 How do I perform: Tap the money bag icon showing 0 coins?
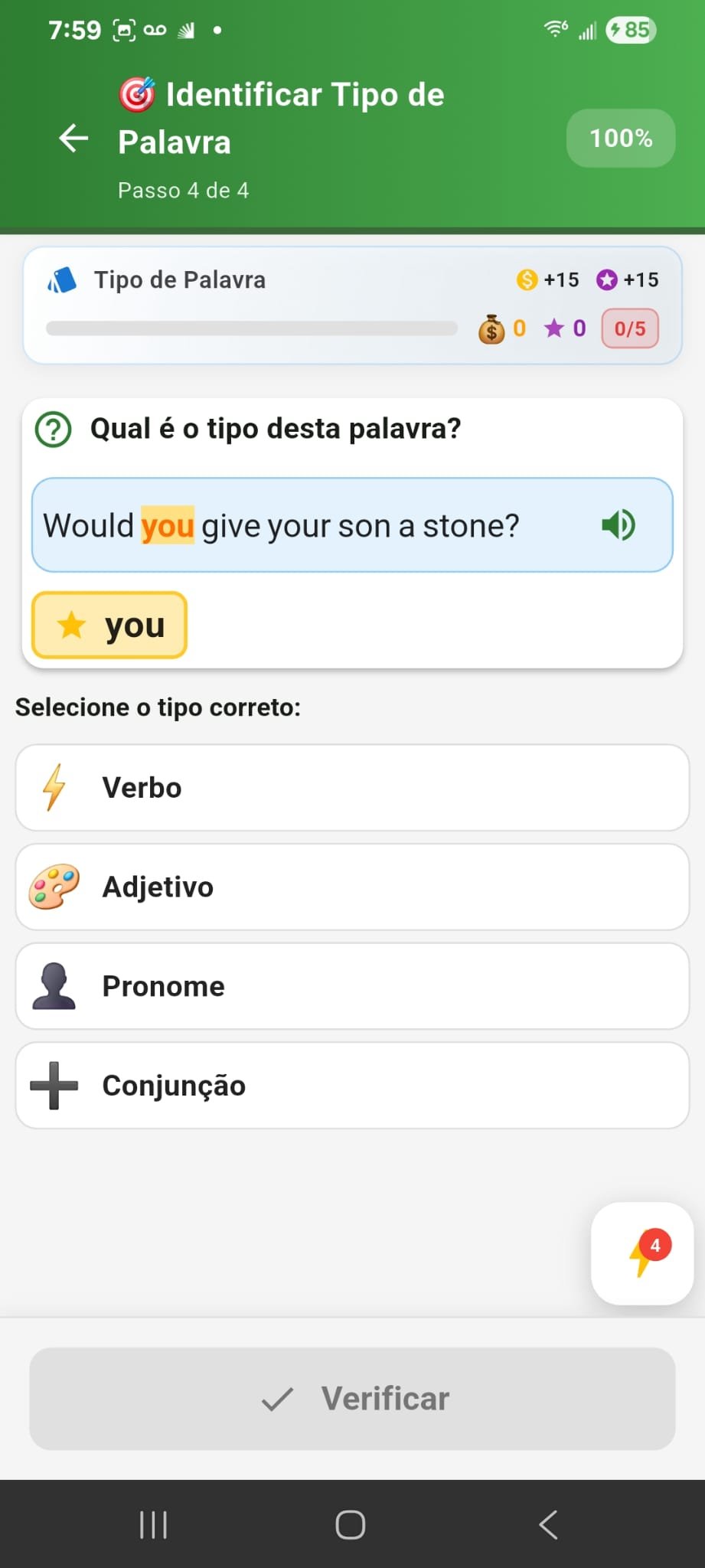[492, 329]
